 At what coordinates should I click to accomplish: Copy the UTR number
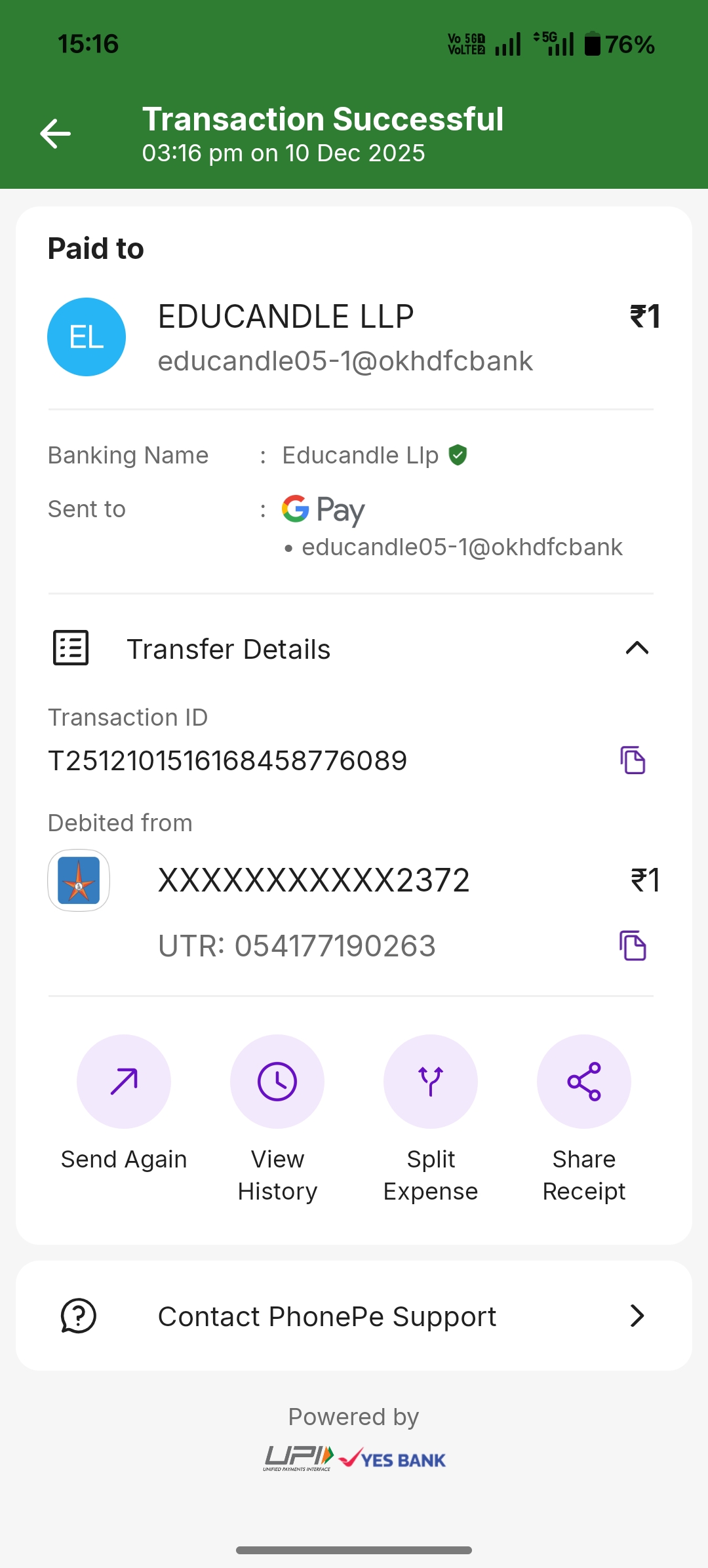633,945
